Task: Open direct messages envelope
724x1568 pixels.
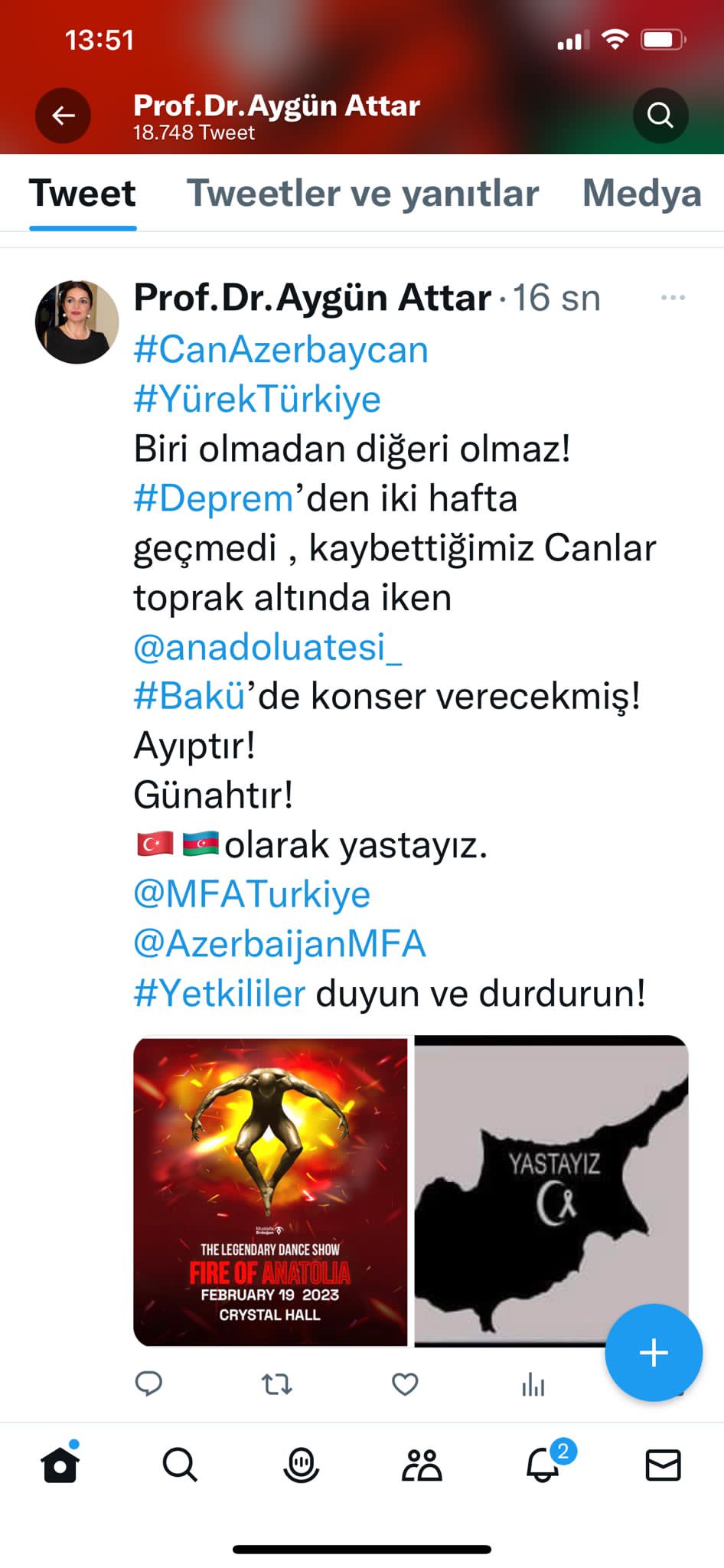Action: 663,1465
